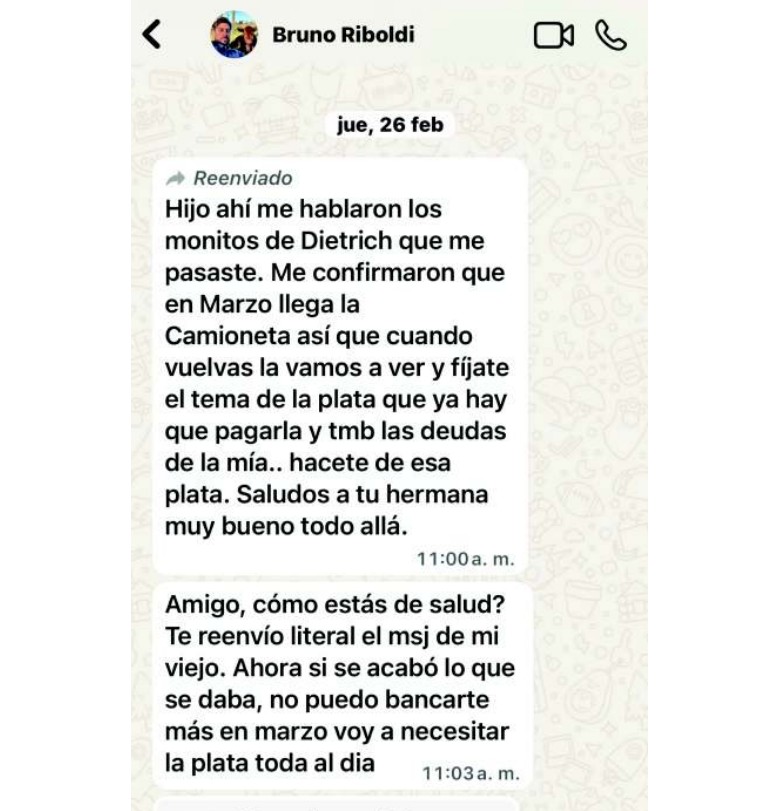Start a video call with Bruno Riboldi
This screenshot has width=764, height=811.
(553, 35)
